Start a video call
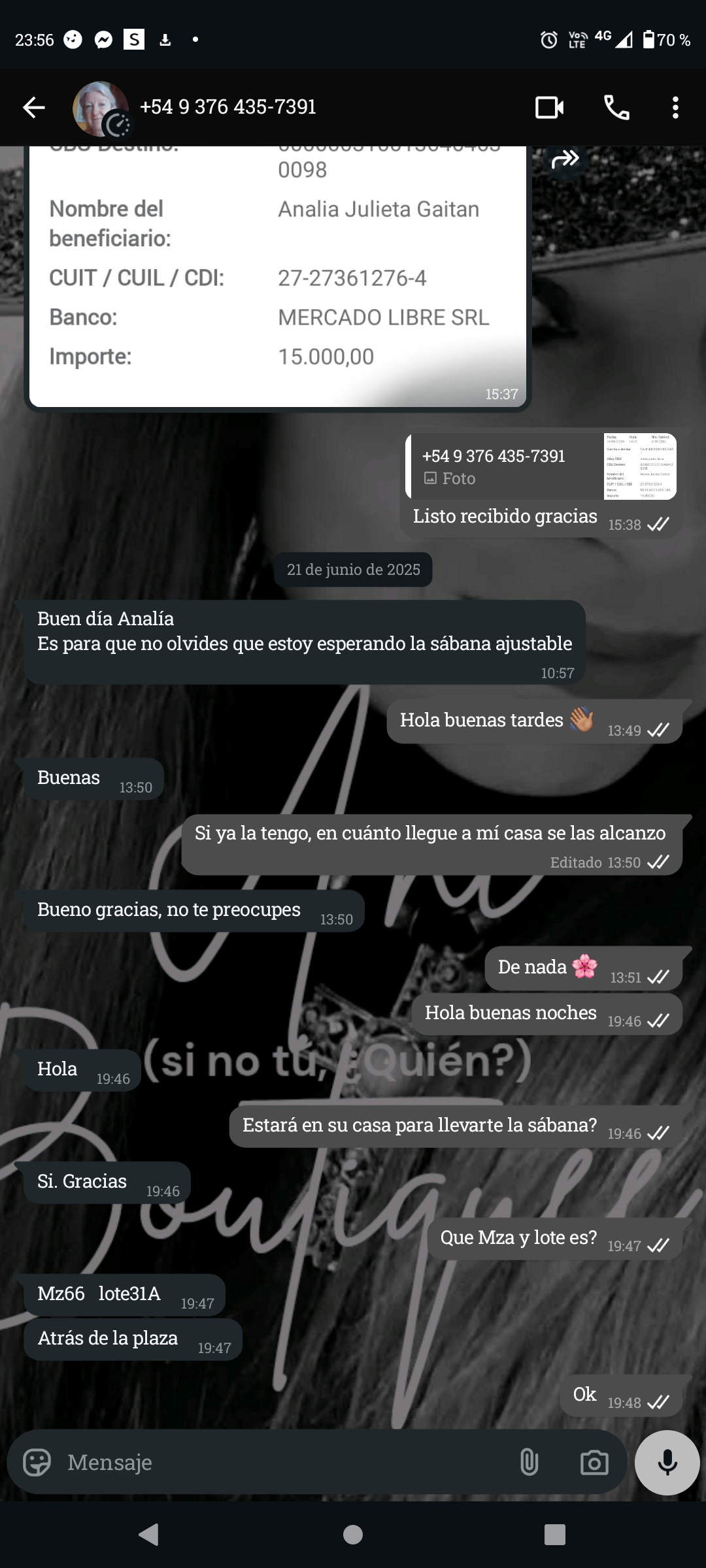 pyautogui.click(x=549, y=107)
